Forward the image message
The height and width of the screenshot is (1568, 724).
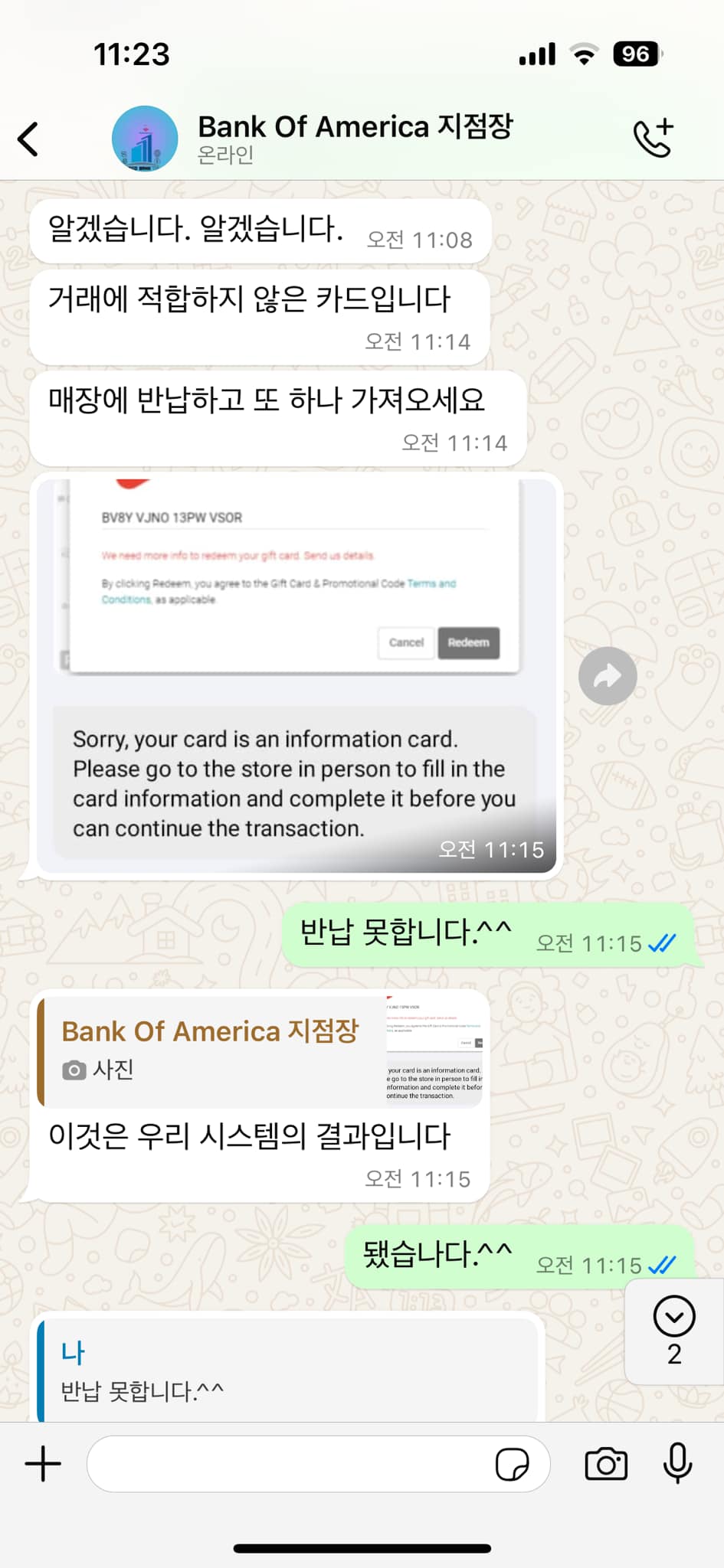point(608,676)
